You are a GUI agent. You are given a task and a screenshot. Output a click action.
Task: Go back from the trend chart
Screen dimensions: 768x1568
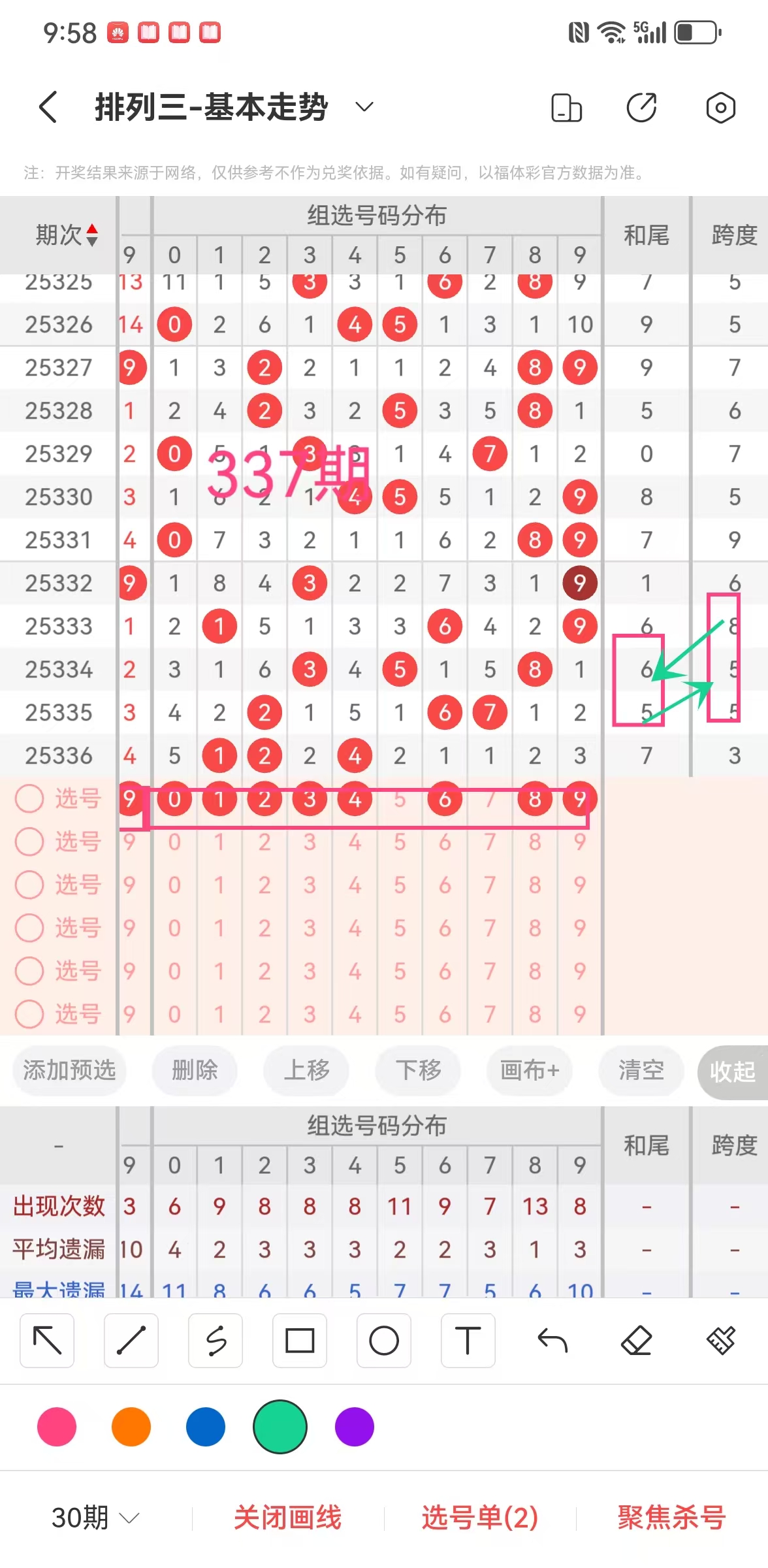tap(48, 106)
